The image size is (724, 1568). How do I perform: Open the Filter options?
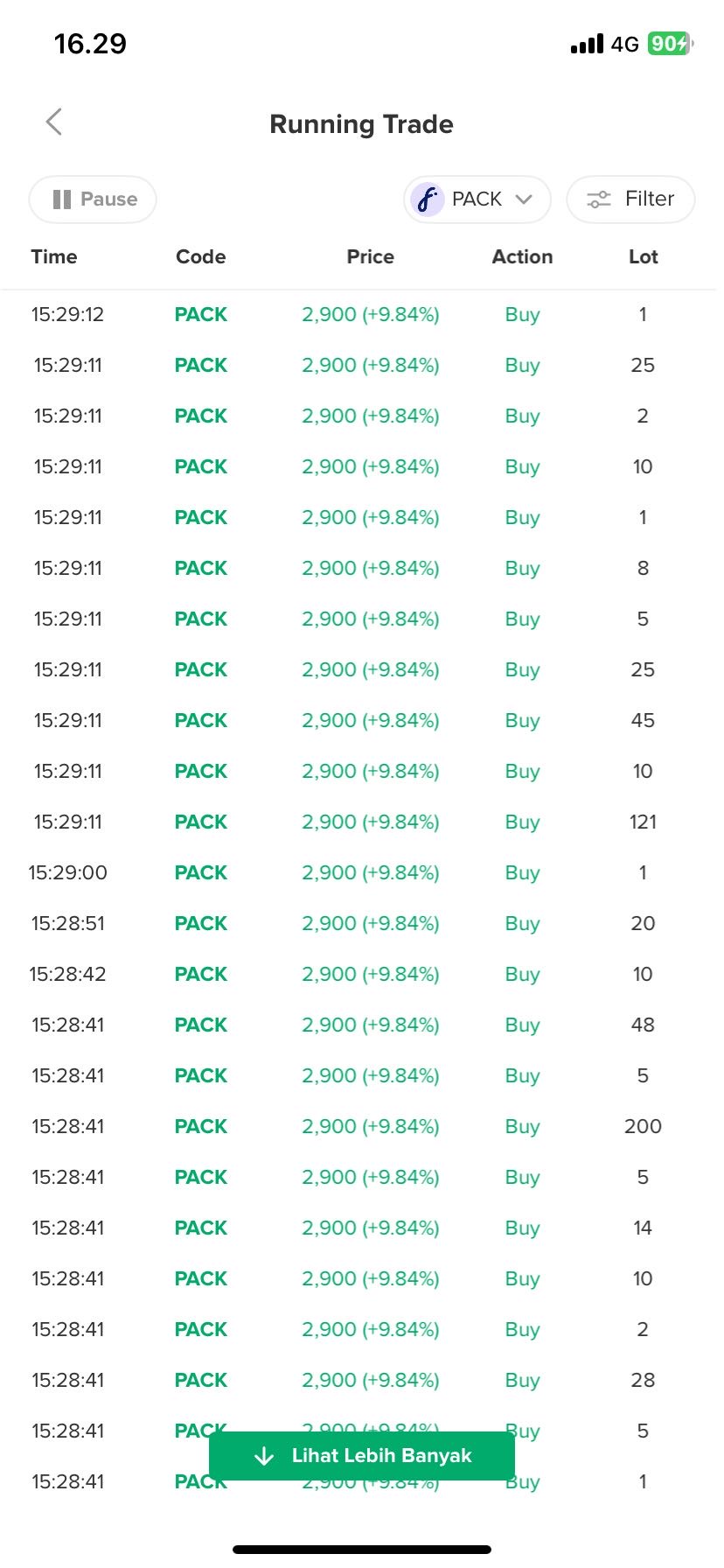pyautogui.click(x=630, y=199)
